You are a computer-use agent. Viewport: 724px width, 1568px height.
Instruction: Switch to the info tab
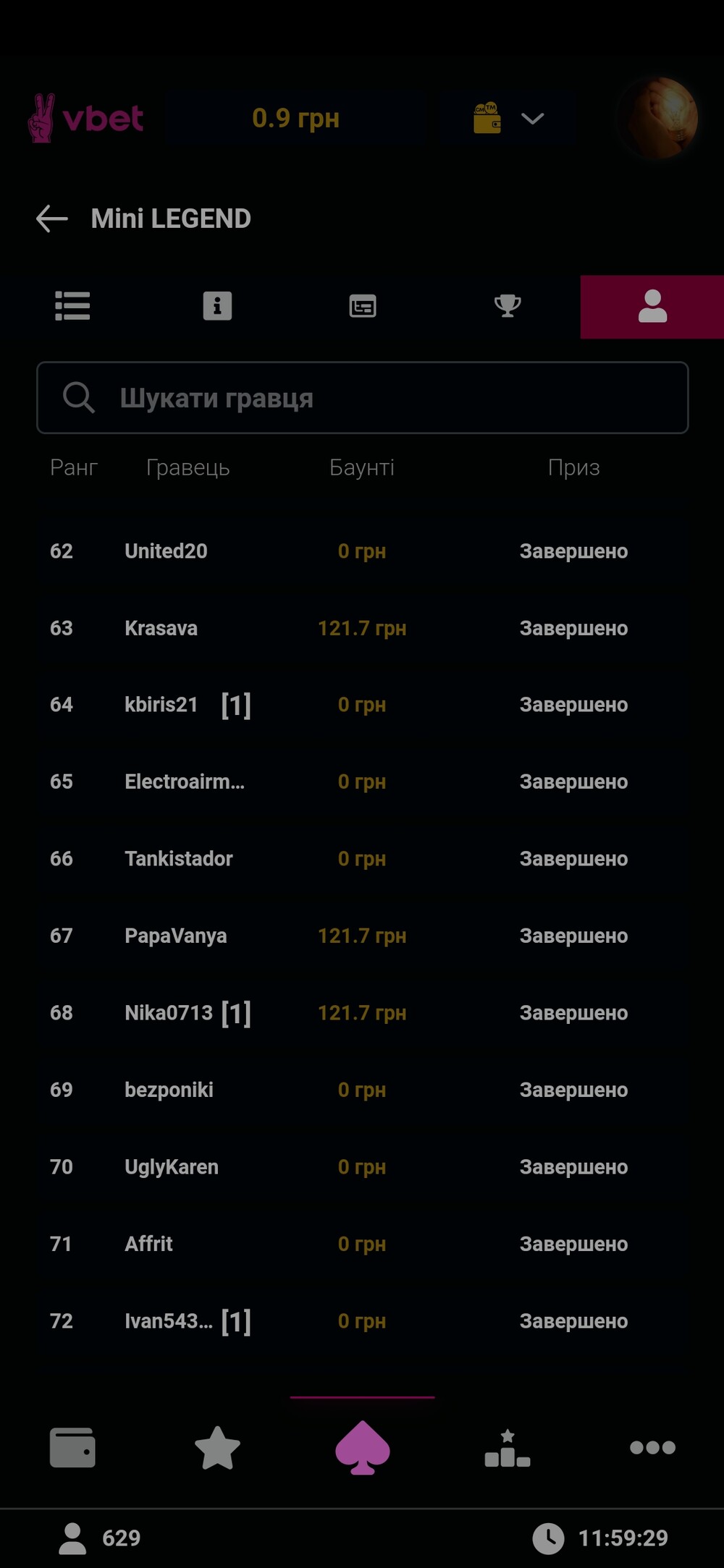pyautogui.click(x=217, y=306)
